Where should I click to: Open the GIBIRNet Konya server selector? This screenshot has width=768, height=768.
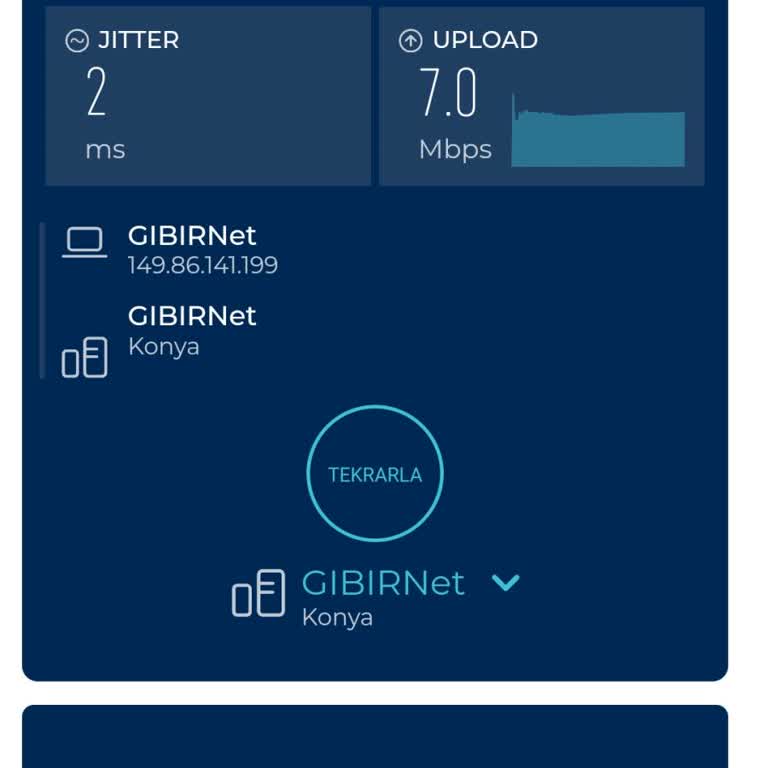point(383,595)
